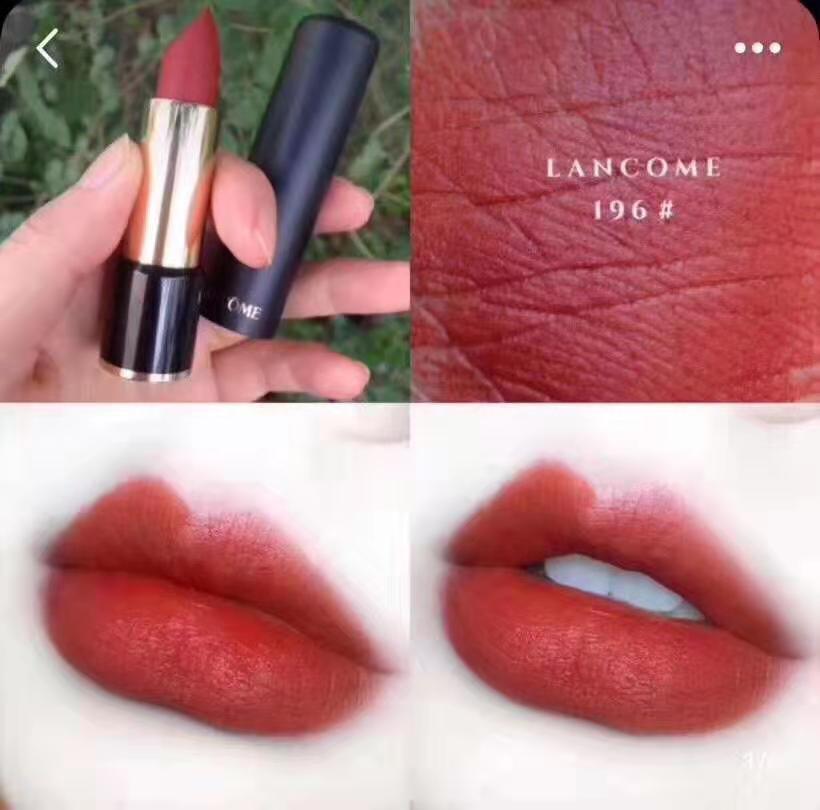Screen dimensions: 820x810
Task: Open the three-dot overflow menu
Action: (x=757, y=48)
